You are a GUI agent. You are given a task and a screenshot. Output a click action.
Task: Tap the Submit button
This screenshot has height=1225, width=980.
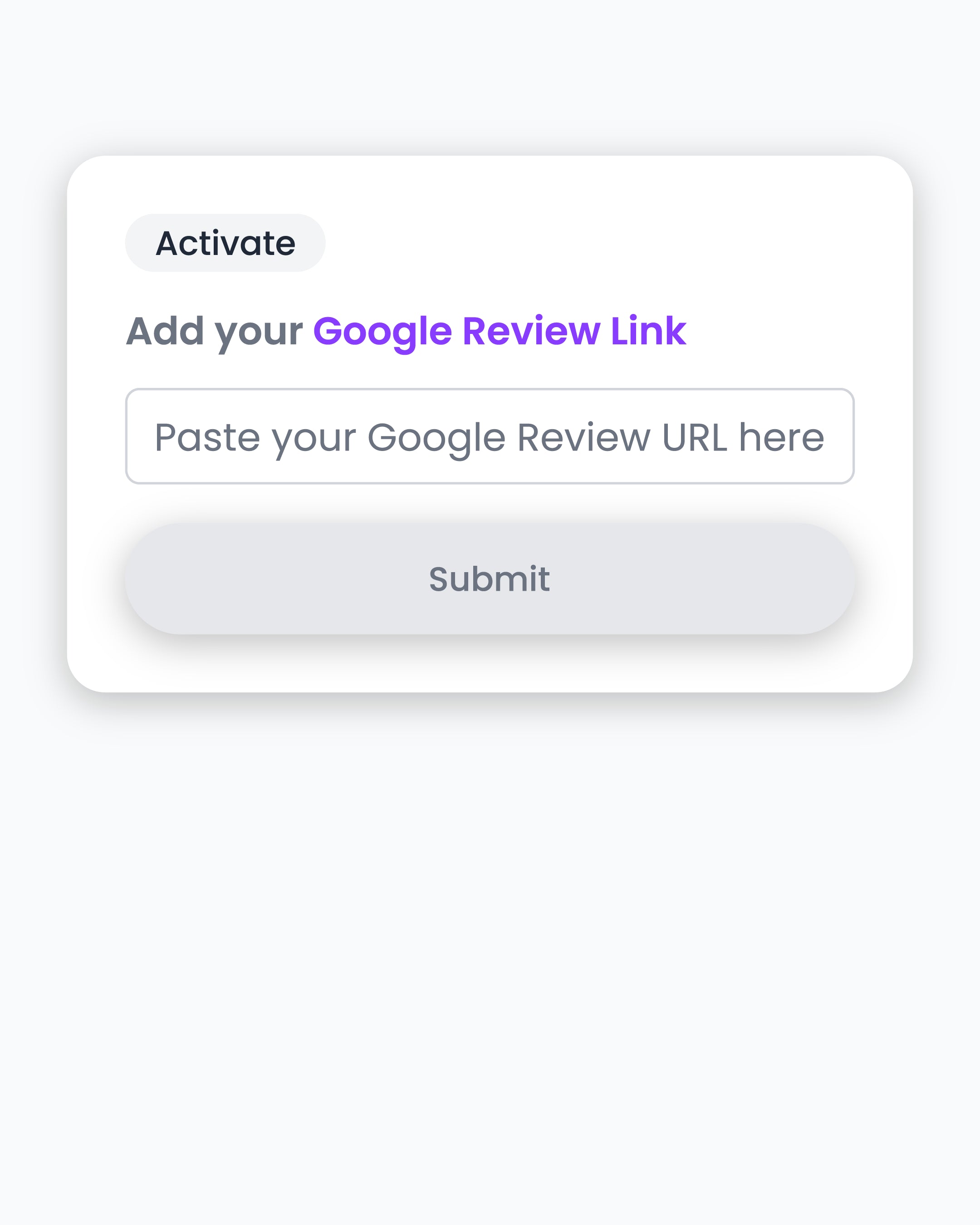click(489, 578)
